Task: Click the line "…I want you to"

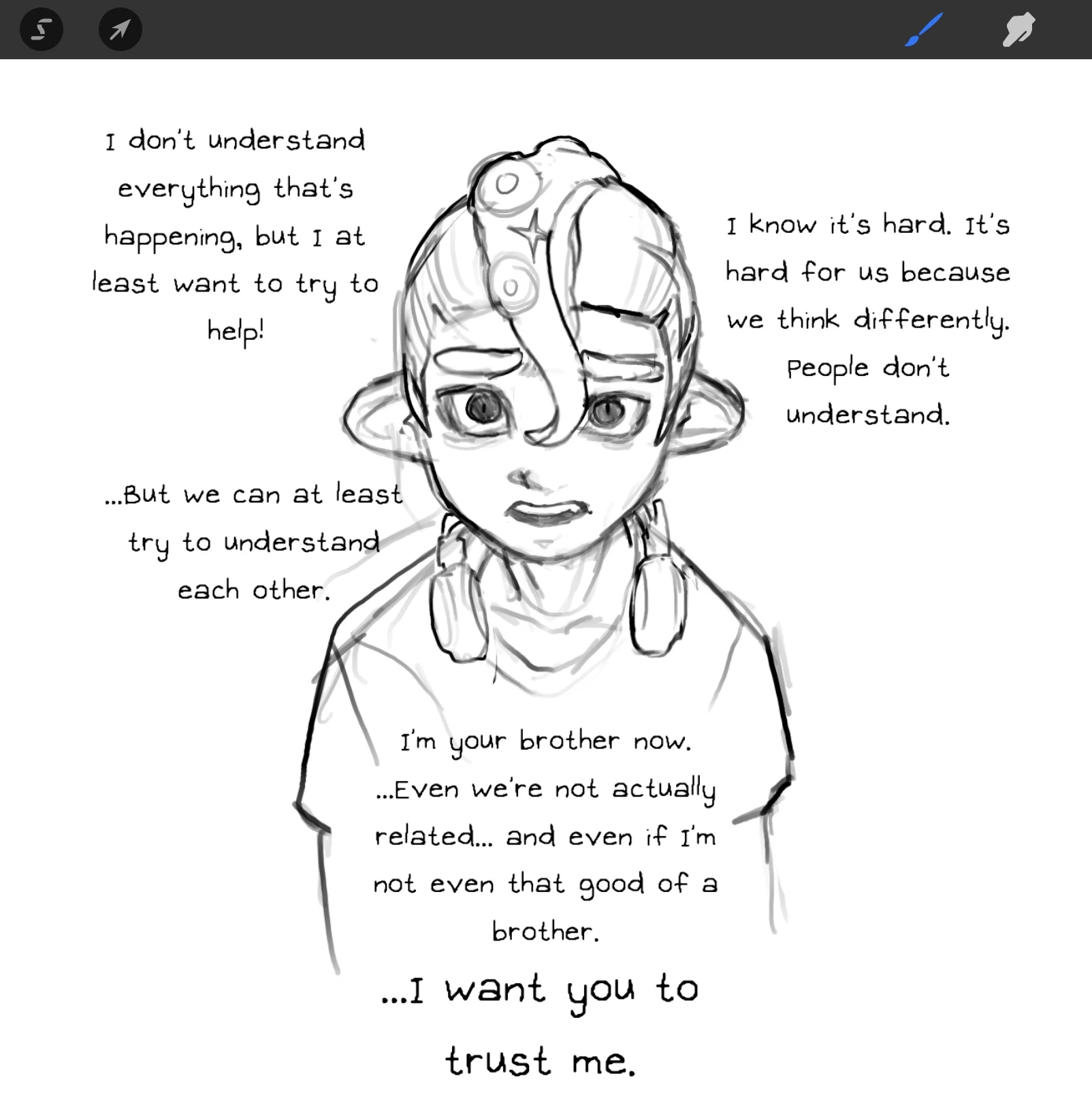Action: (540, 991)
